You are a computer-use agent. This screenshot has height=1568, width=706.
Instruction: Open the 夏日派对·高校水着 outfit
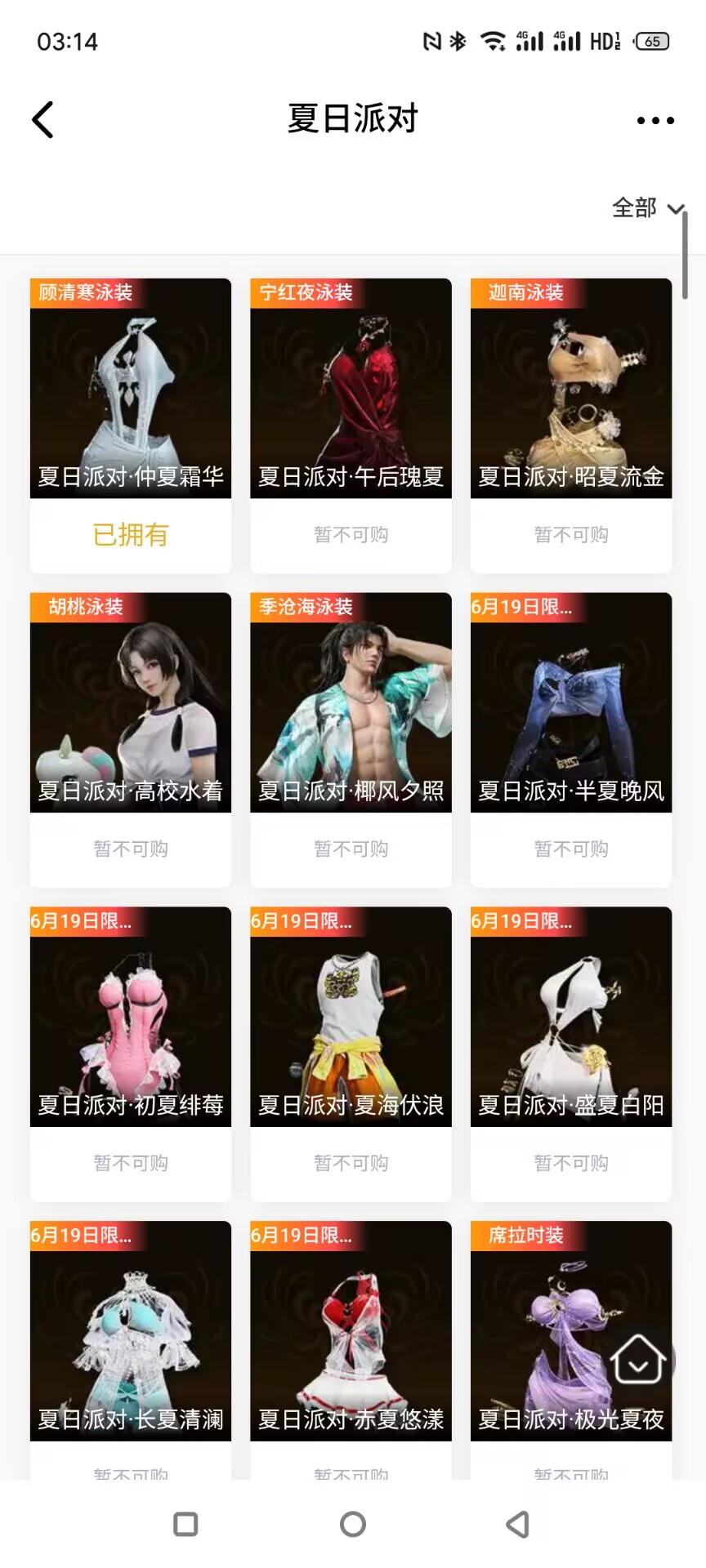tap(131, 702)
